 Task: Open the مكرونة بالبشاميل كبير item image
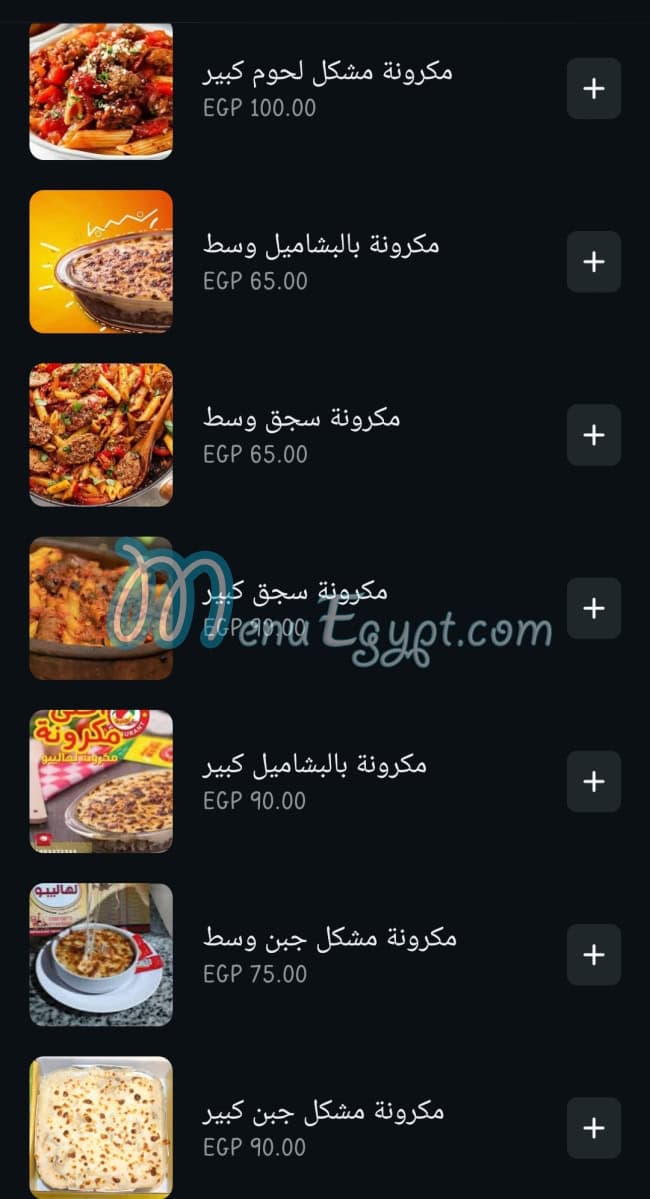[101, 781]
